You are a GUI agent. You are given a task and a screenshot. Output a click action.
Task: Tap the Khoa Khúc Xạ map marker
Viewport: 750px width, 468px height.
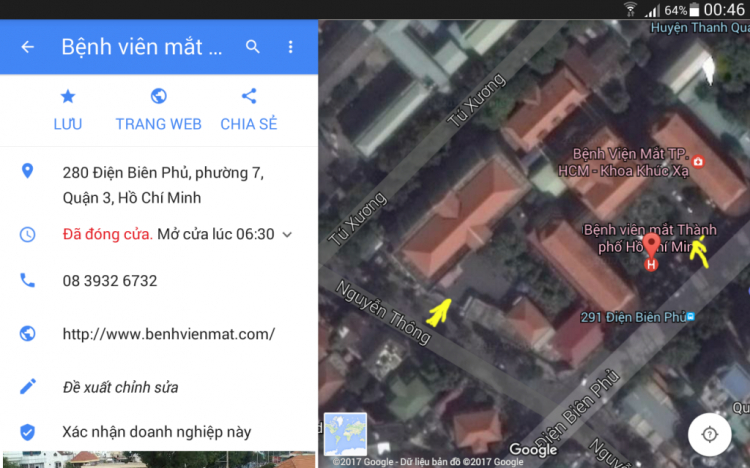(697, 161)
